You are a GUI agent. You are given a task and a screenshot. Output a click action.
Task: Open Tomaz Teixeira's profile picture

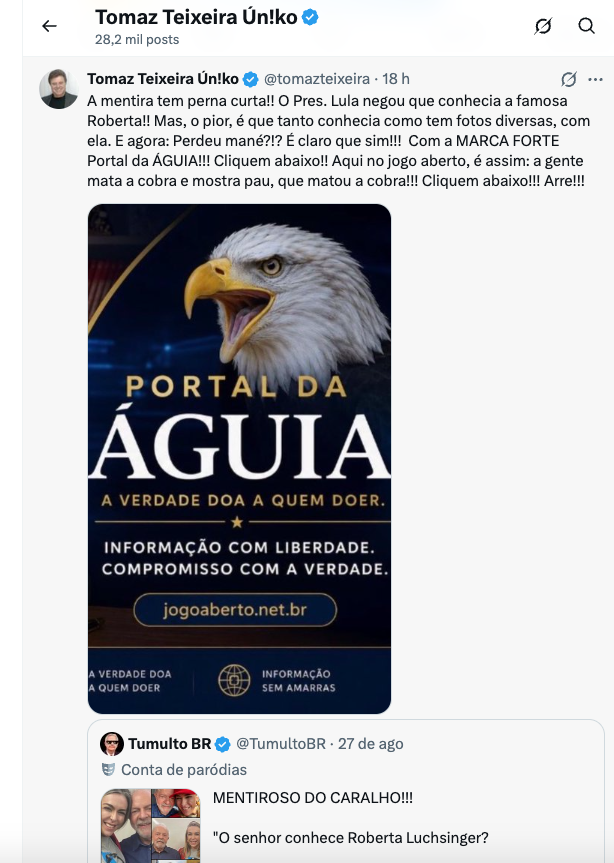[59, 89]
